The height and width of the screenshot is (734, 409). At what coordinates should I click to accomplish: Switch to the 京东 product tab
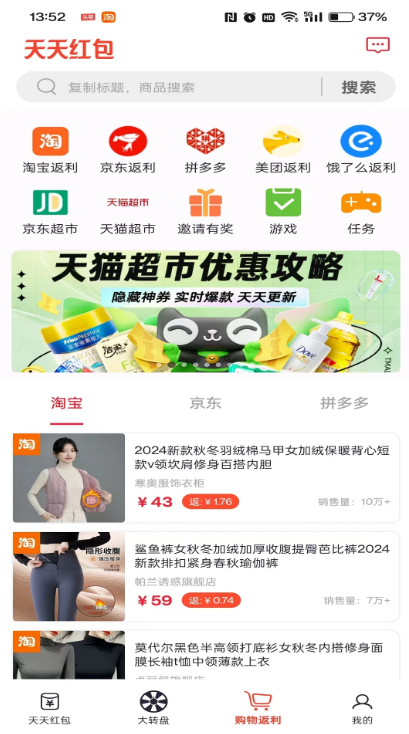click(x=205, y=403)
